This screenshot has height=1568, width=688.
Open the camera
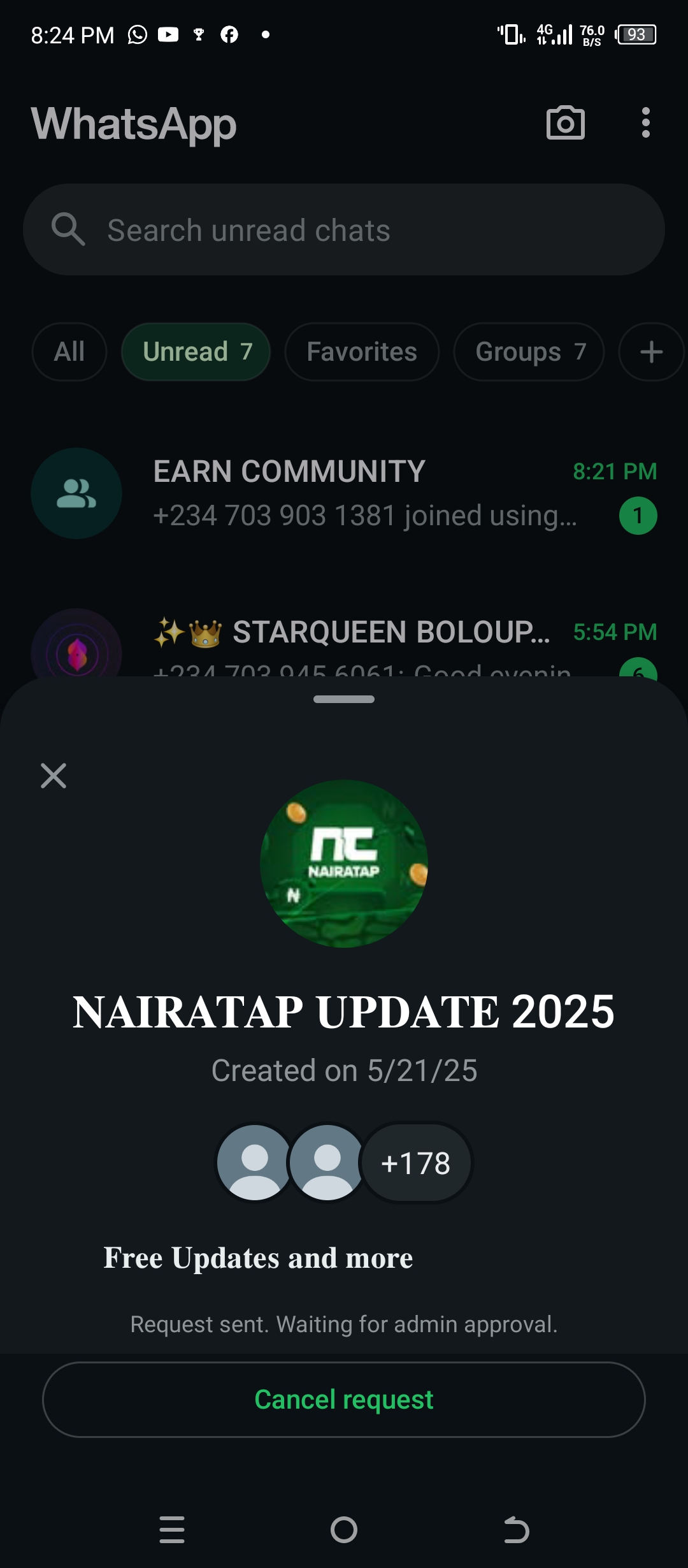566,122
